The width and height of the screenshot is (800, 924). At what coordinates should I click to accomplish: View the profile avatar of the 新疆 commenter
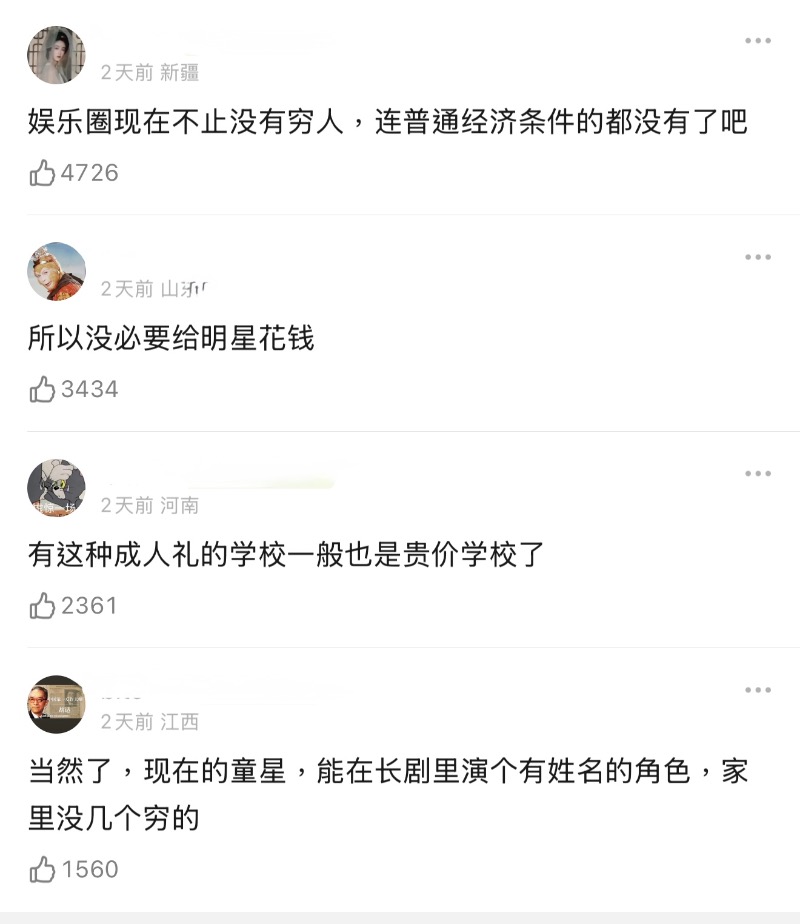56,55
